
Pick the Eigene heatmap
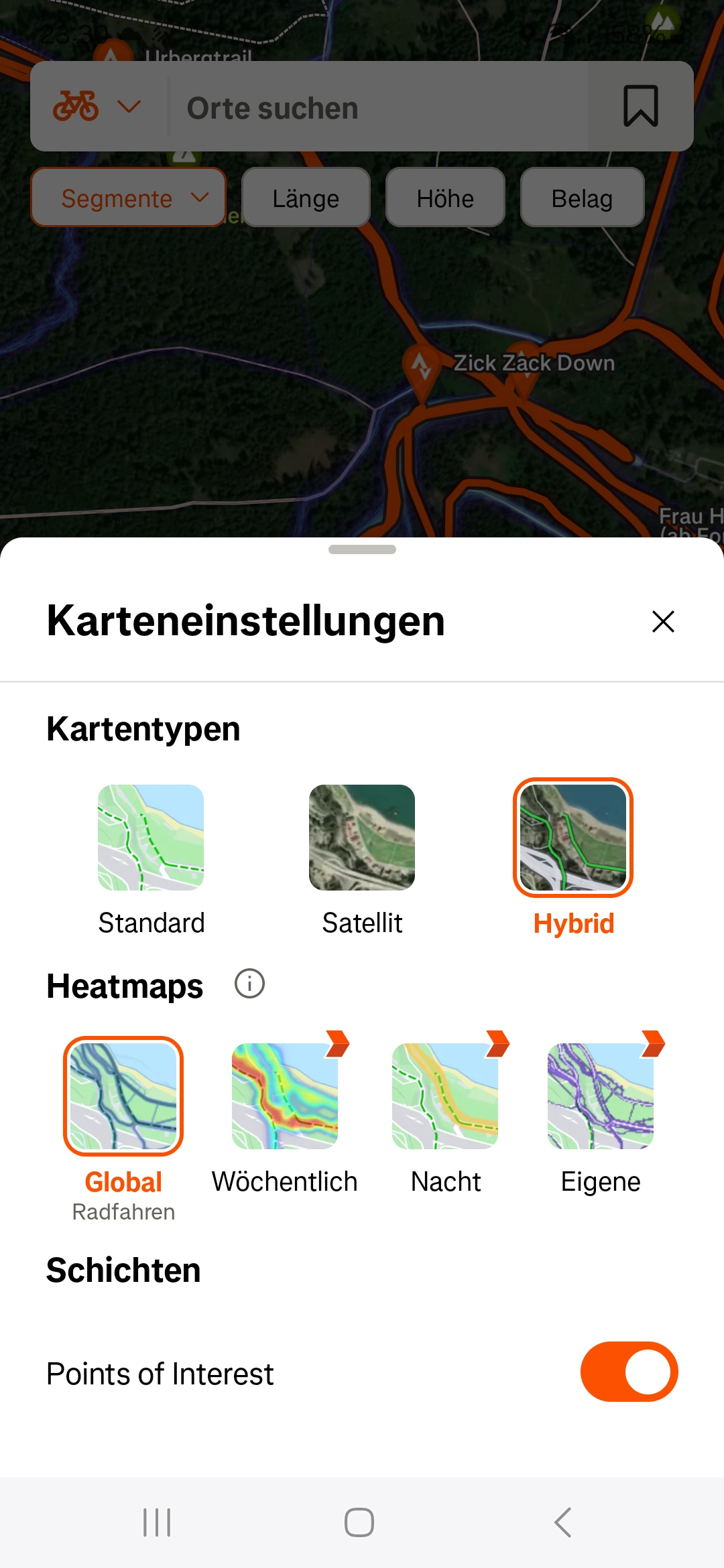(x=601, y=1096)
